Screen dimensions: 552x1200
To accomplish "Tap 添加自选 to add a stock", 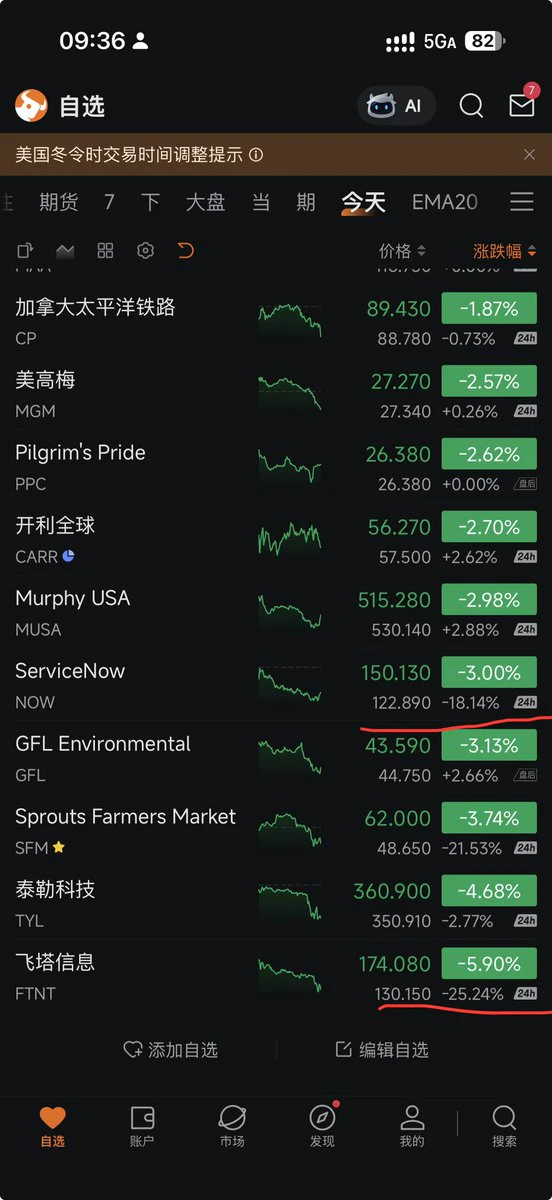I will tap(170, 1049).
